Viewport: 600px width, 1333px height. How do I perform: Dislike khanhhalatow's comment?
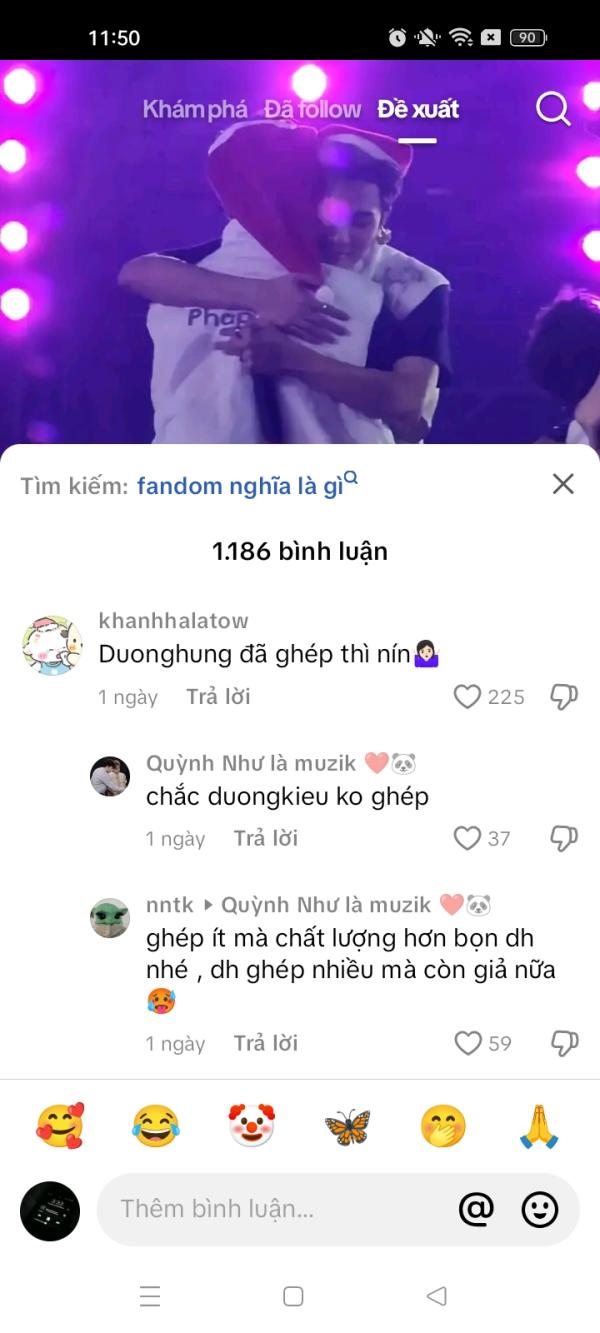(x=564, y=697)
